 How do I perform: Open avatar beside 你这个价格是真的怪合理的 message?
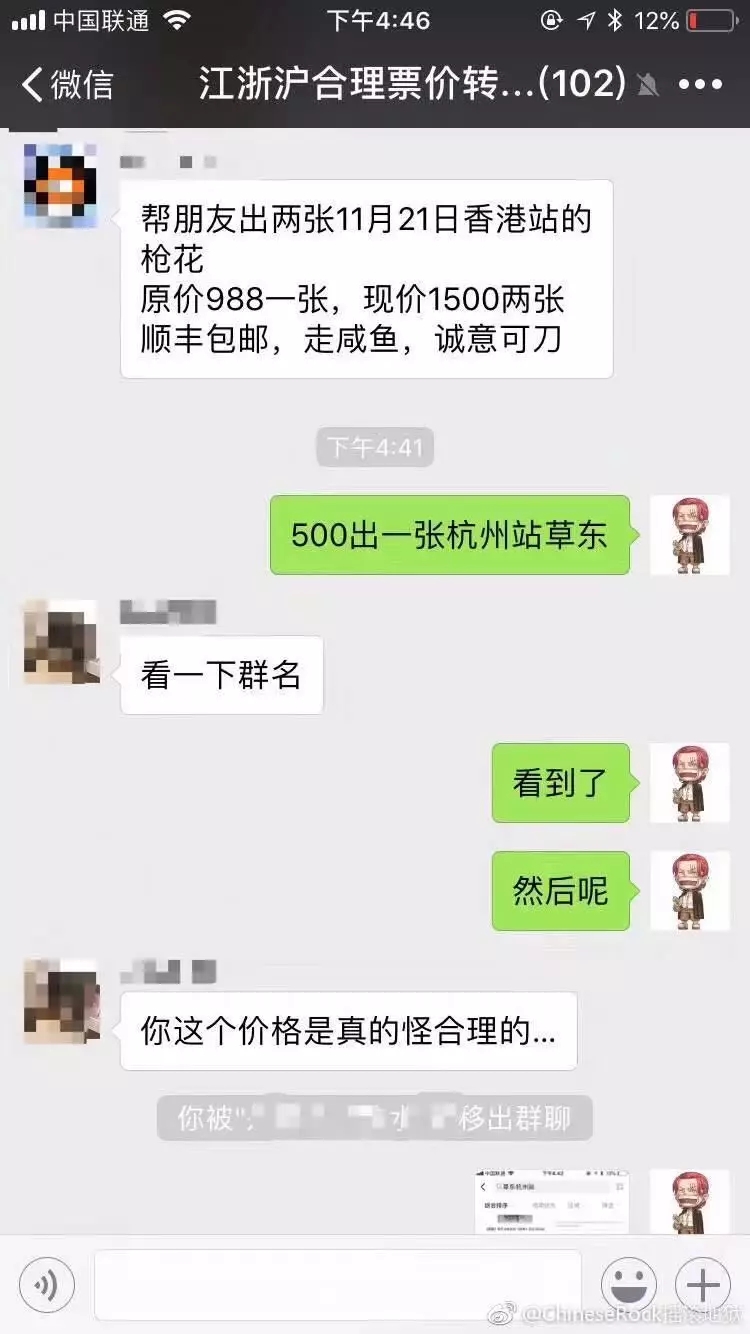tap(60, 1001)
